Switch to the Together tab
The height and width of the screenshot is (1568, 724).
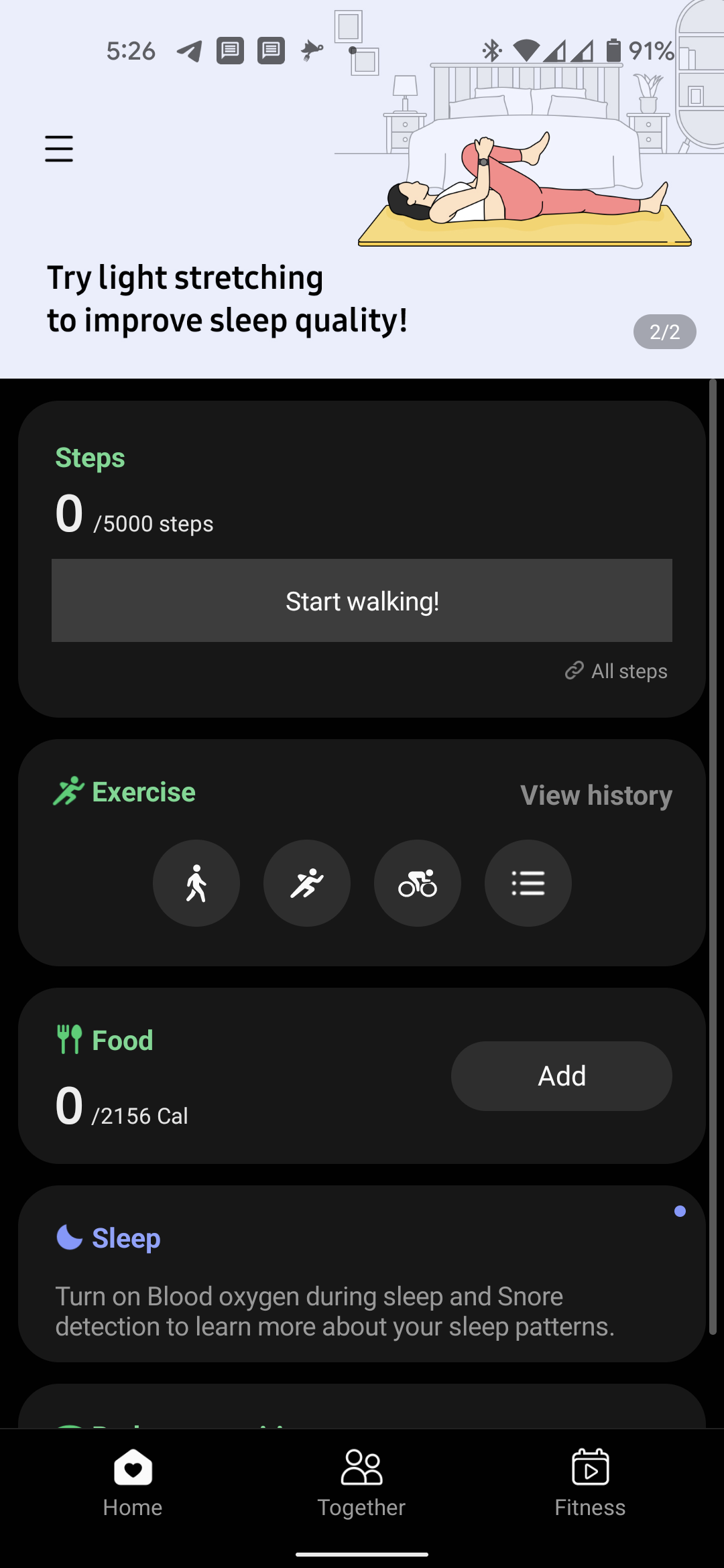[362, 1482]
